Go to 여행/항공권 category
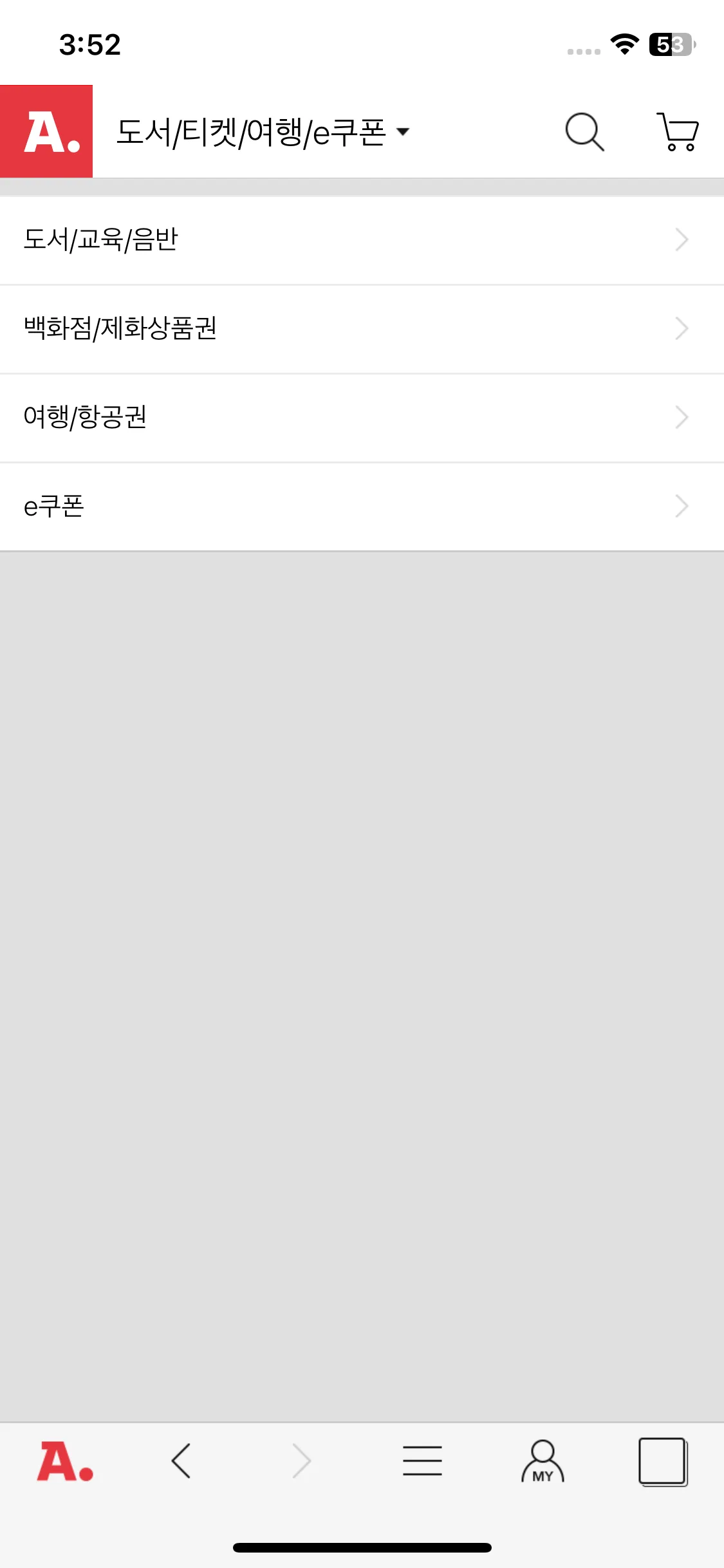Viewport: 724px width, 1568px height. [362, 417]
